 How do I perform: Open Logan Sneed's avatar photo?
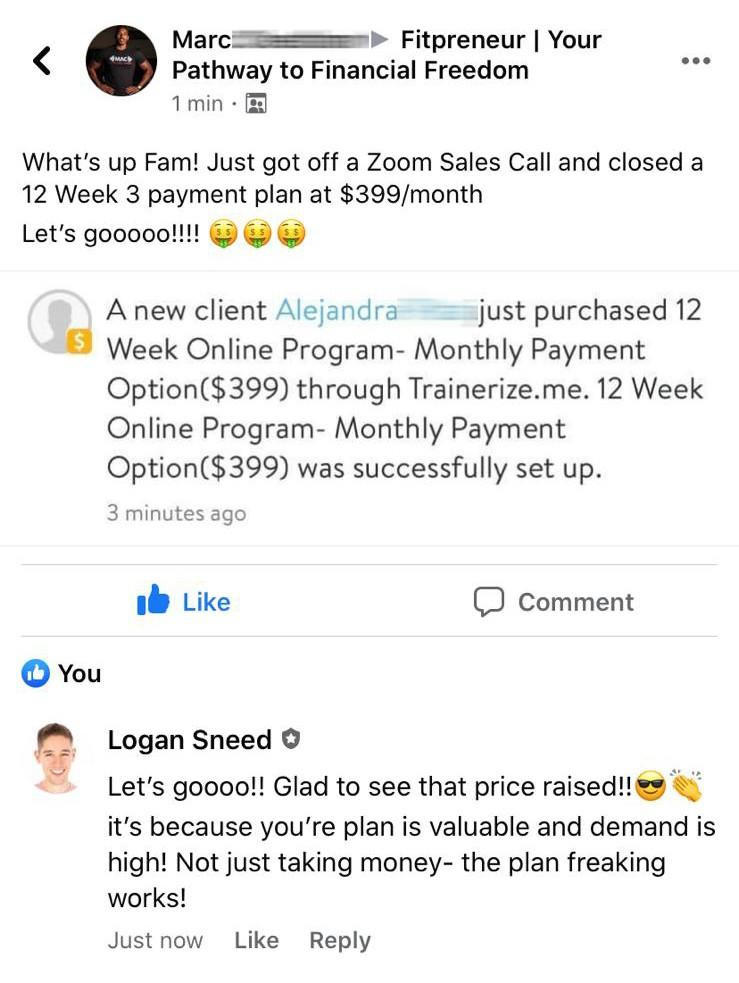coord(54,757)
